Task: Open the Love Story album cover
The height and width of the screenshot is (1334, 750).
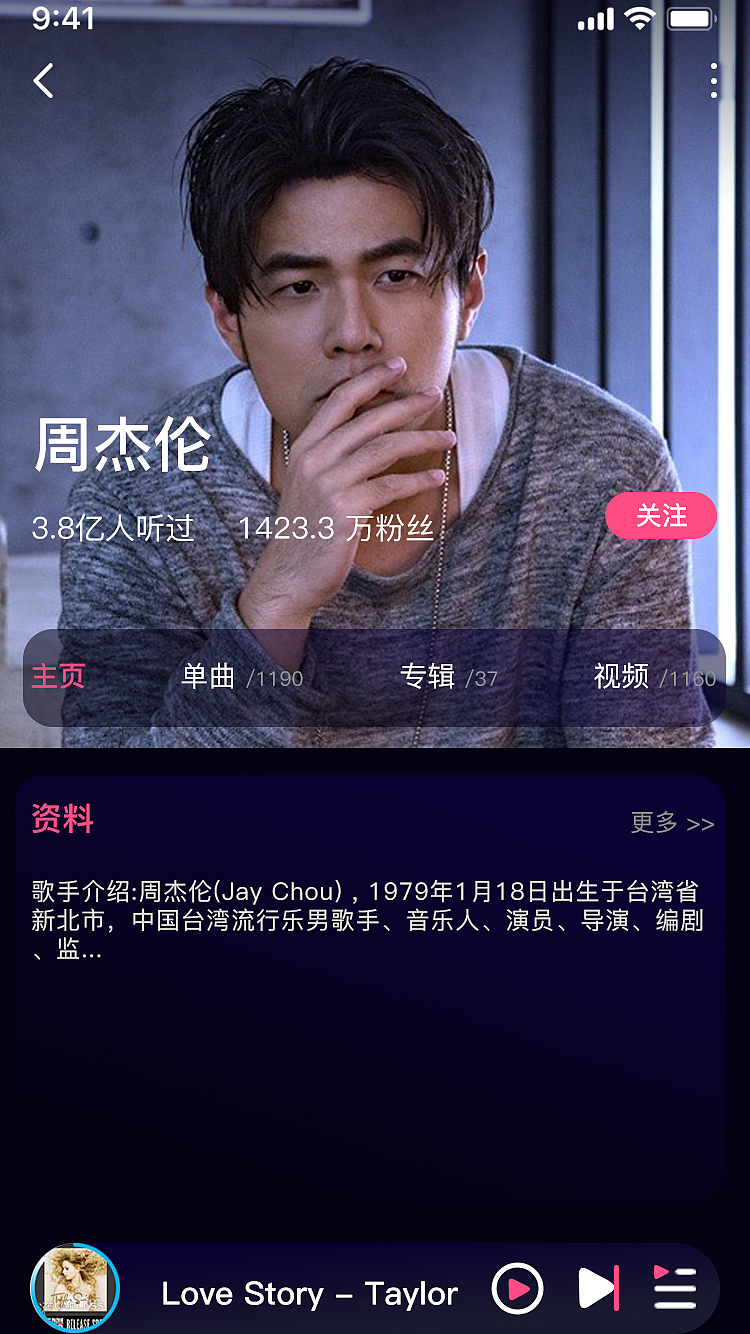Action: (75, 1288)
